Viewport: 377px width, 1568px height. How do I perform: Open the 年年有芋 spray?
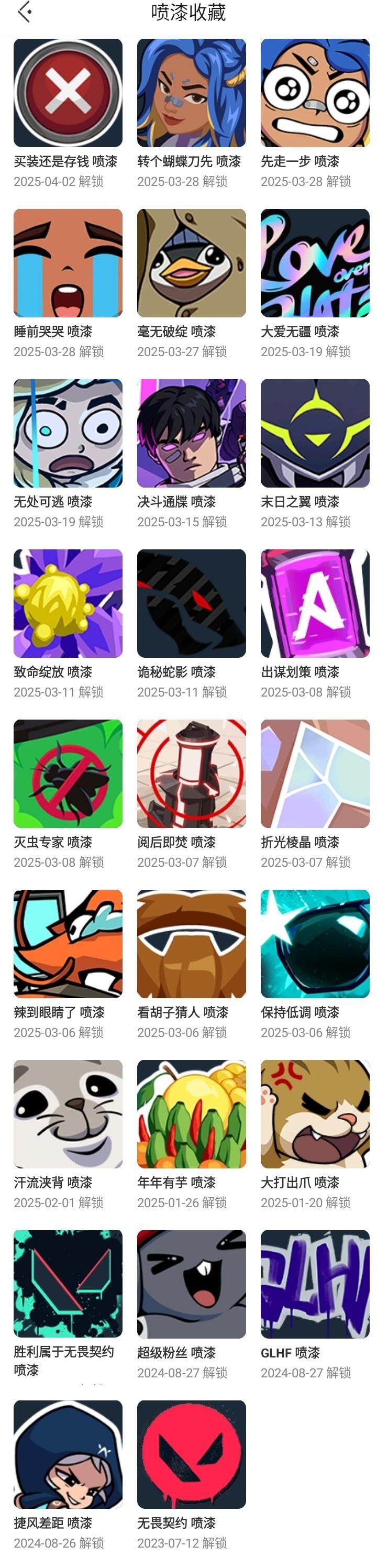[x=191, y=1114]
